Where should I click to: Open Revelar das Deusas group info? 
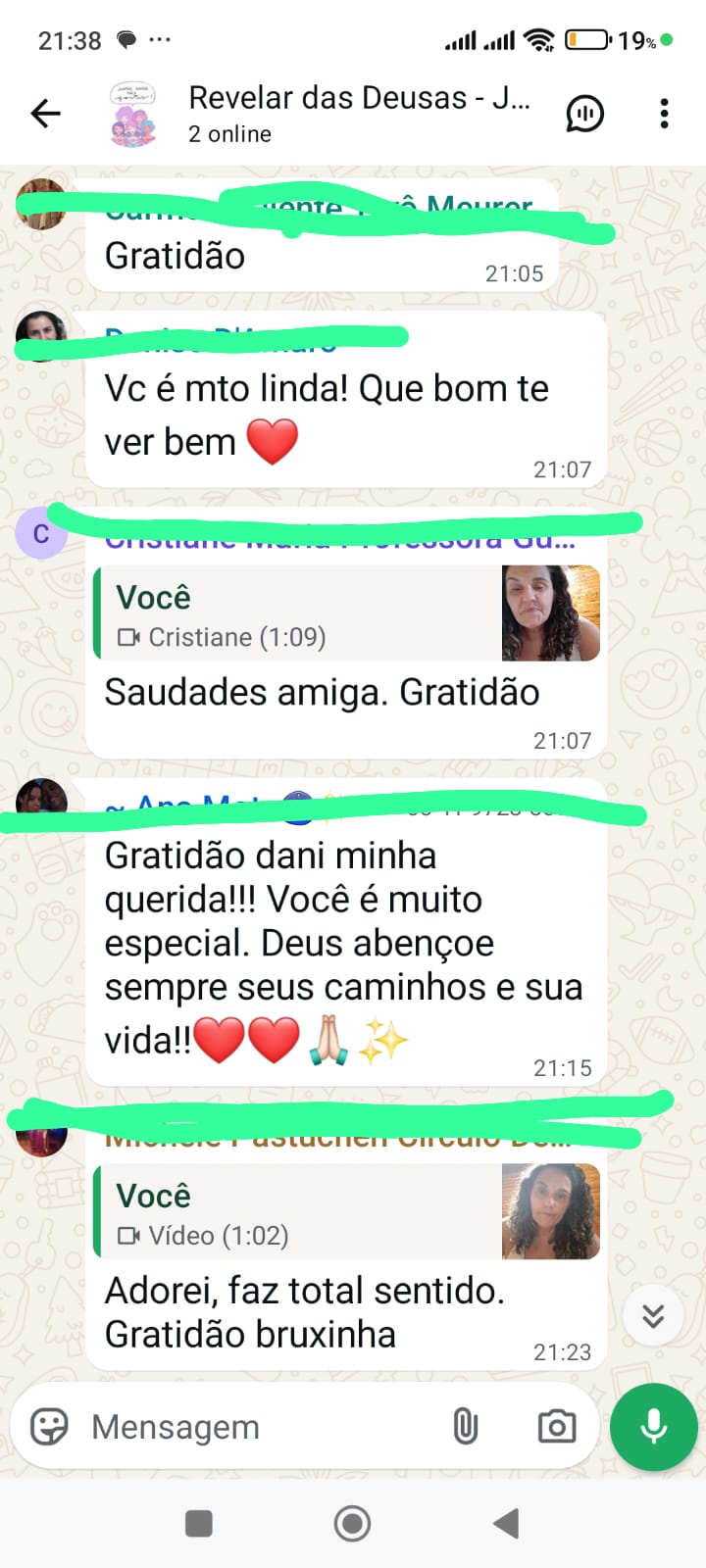click(358, 114)
